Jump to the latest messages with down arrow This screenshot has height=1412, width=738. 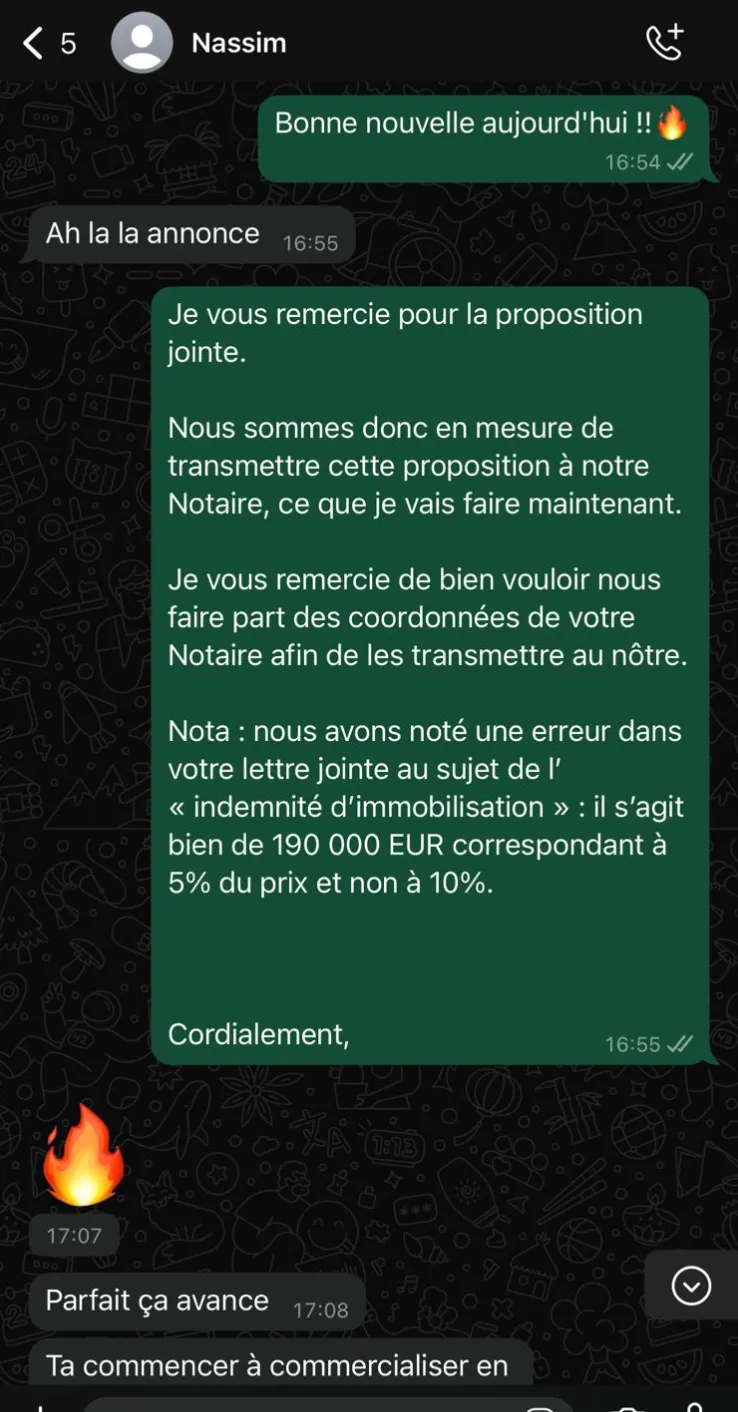click(691, 1286)
